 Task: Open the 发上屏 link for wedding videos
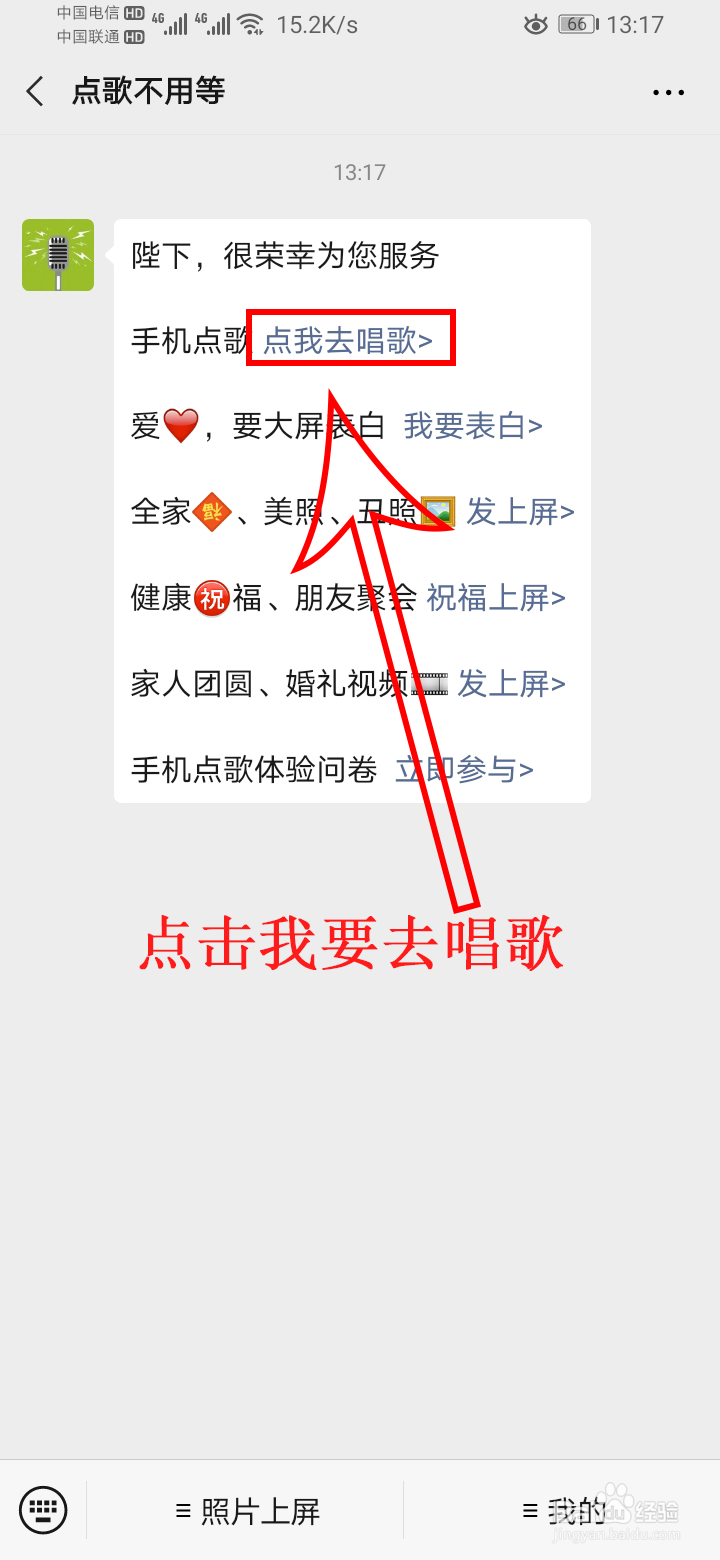pos(510,684)
